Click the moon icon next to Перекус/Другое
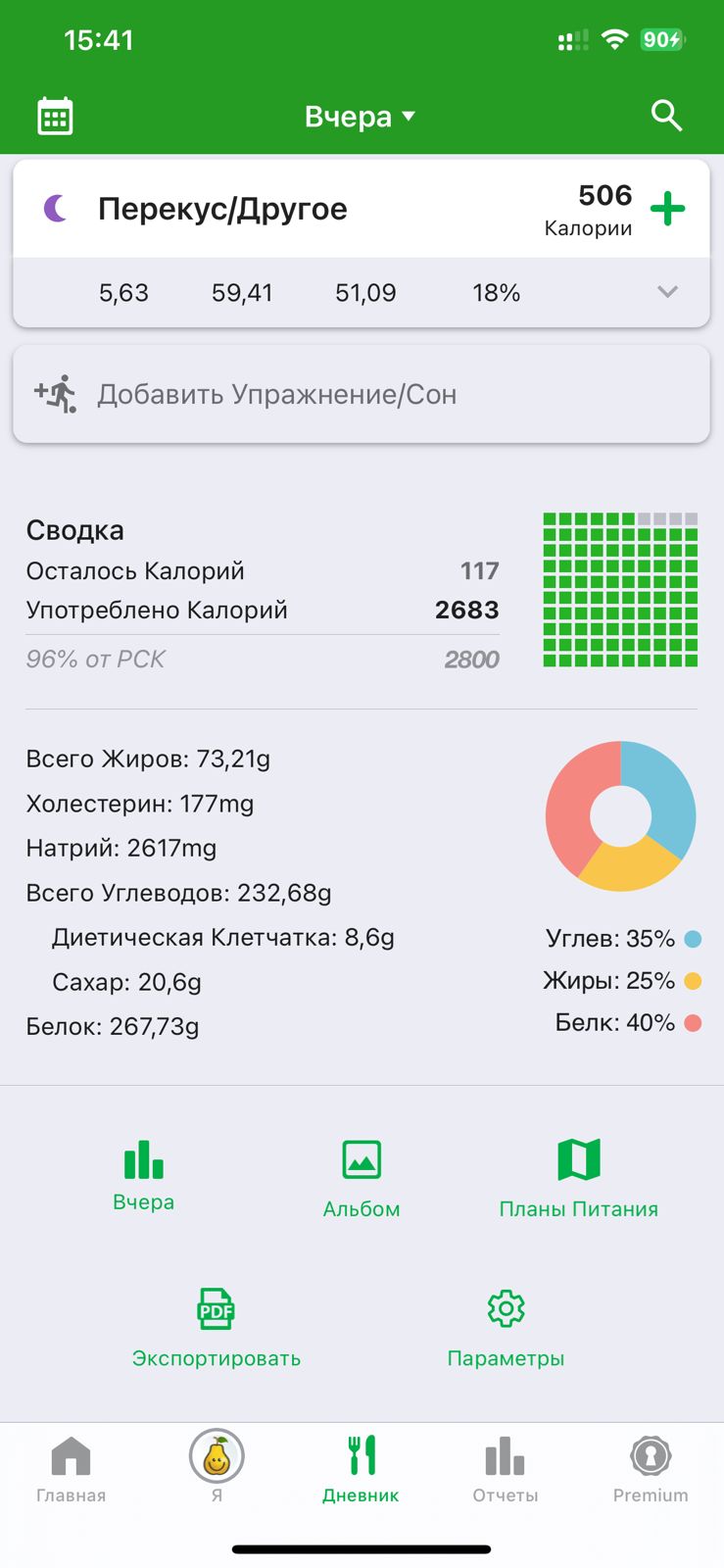724x1568 pixels. (x=56, y=207)
